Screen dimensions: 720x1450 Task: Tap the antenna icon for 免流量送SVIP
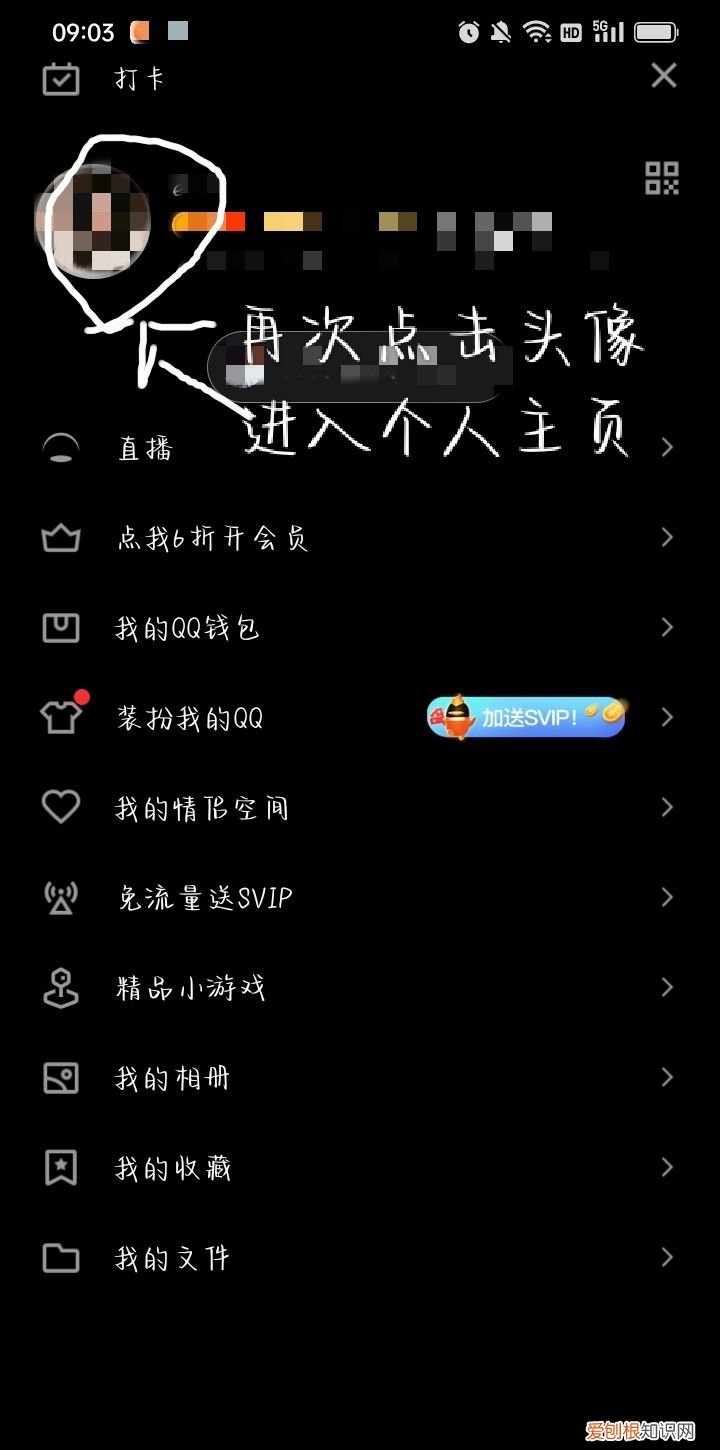click(x=60, y=897)
